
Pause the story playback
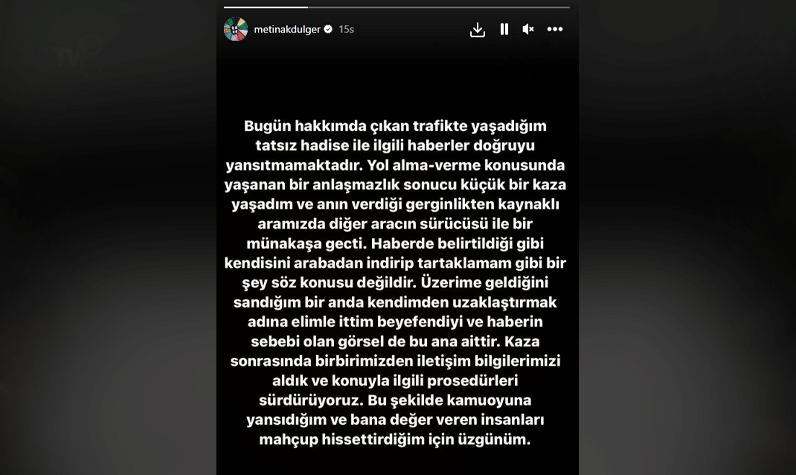coord(504,30)
